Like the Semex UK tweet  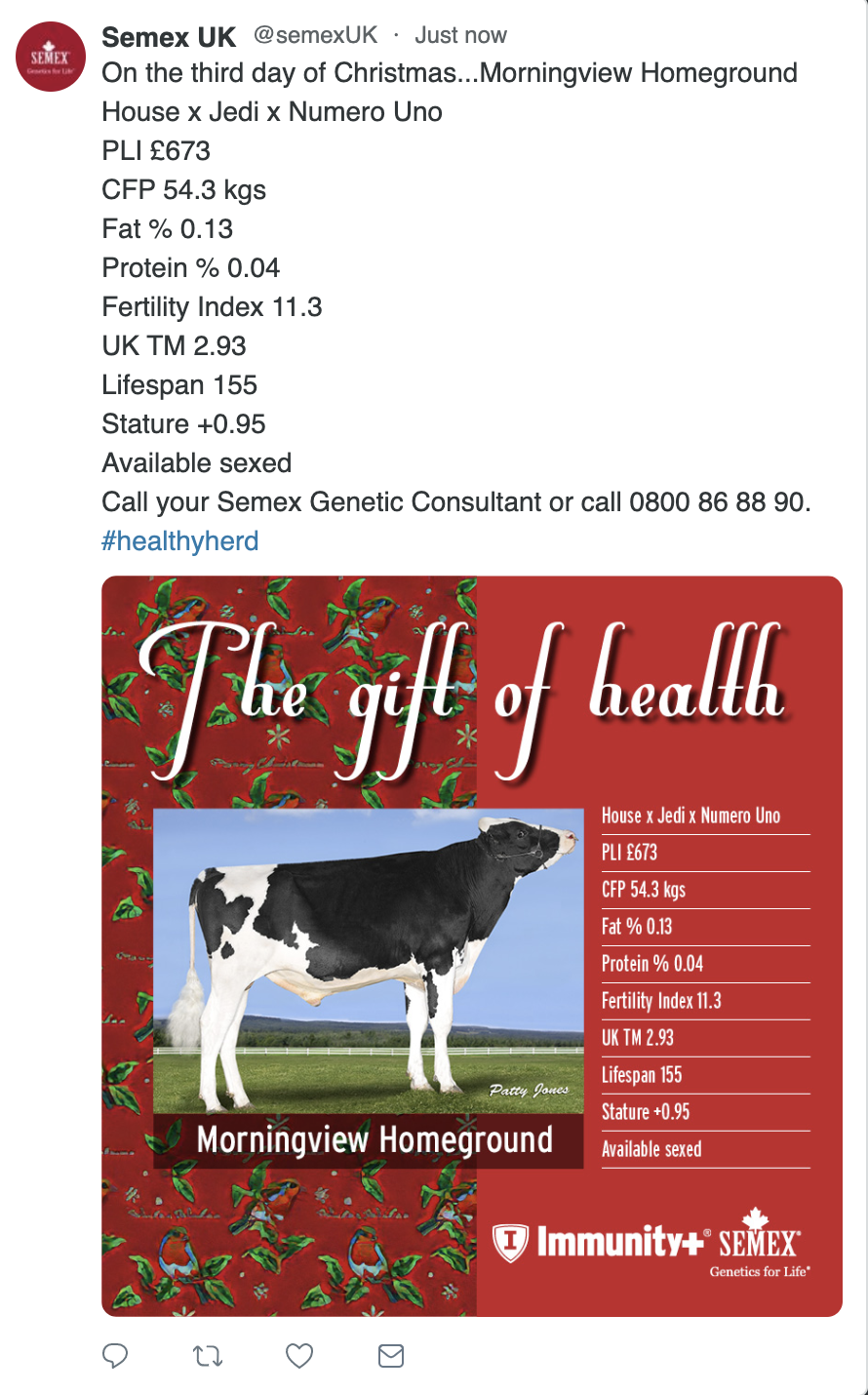(x=299, y=1355)
